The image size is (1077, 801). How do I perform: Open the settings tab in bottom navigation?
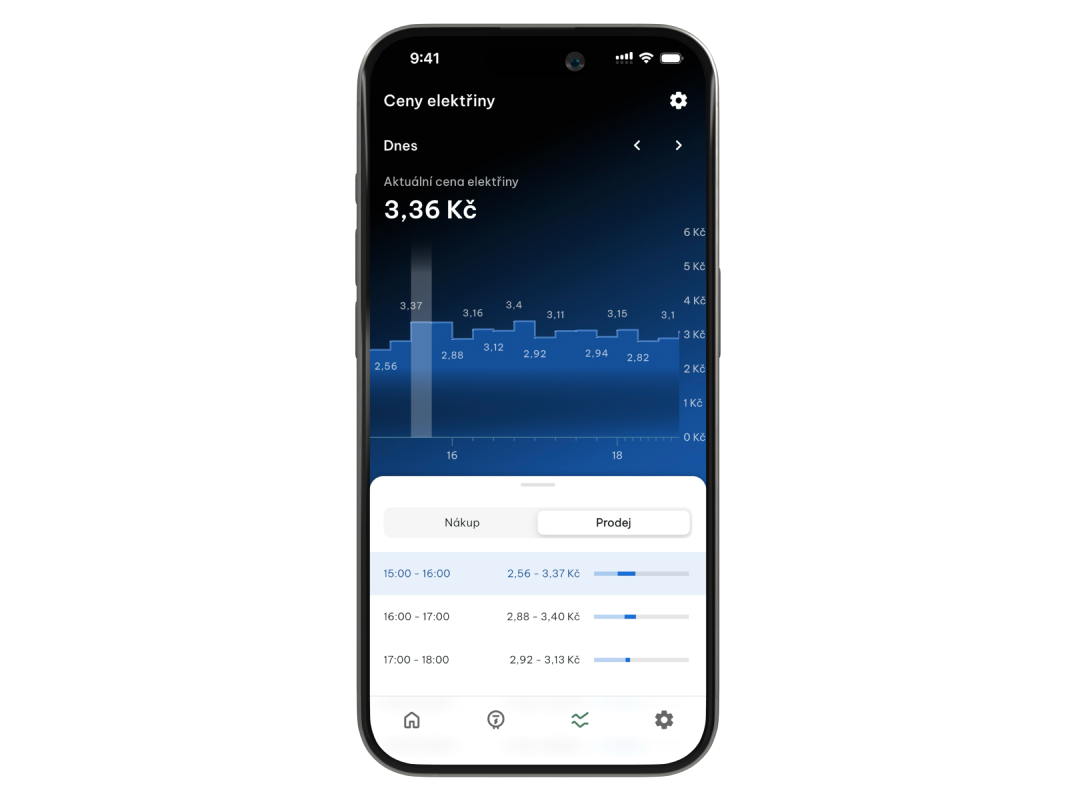[x=664, y=720]
